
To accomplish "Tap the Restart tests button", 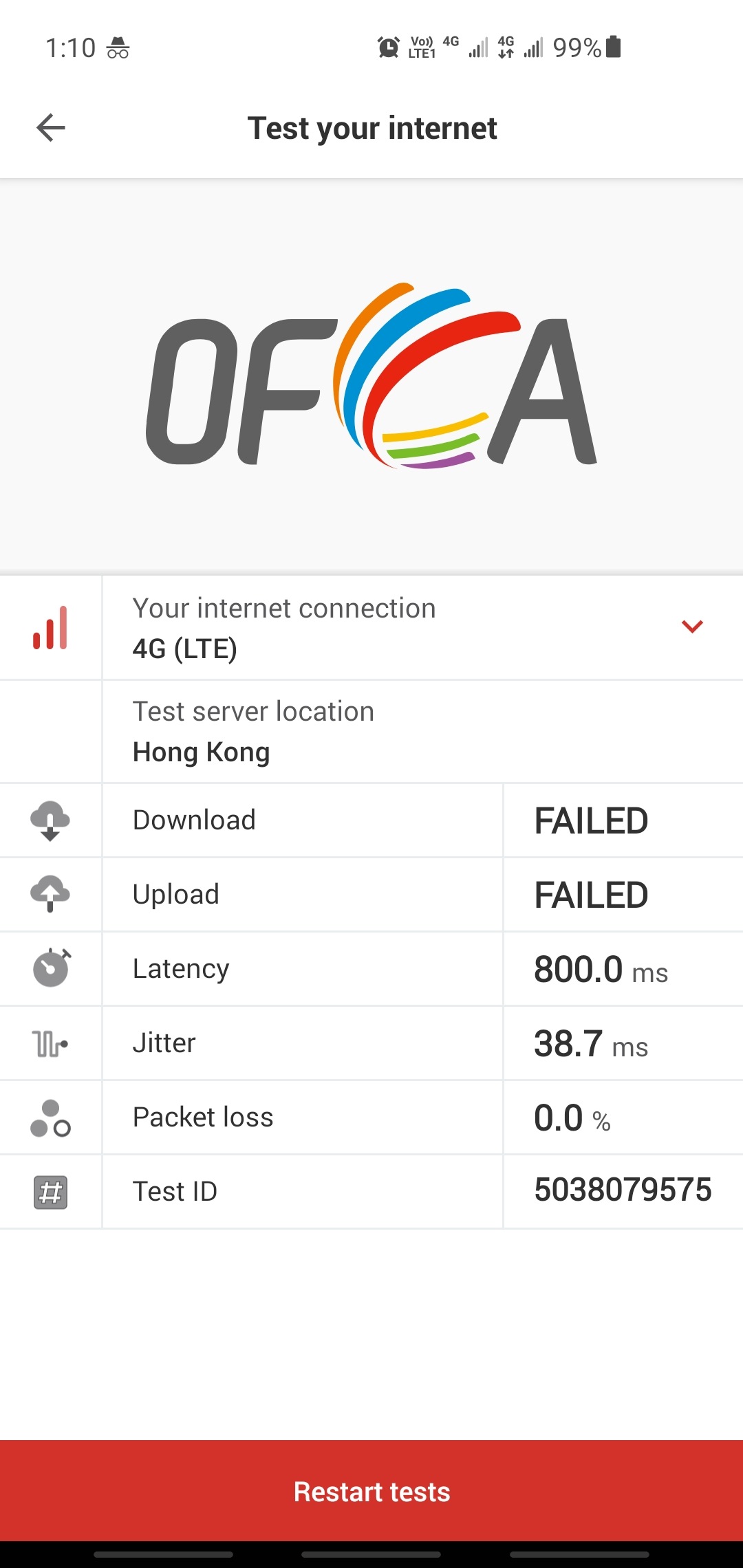I will (x=371, y=1491).
